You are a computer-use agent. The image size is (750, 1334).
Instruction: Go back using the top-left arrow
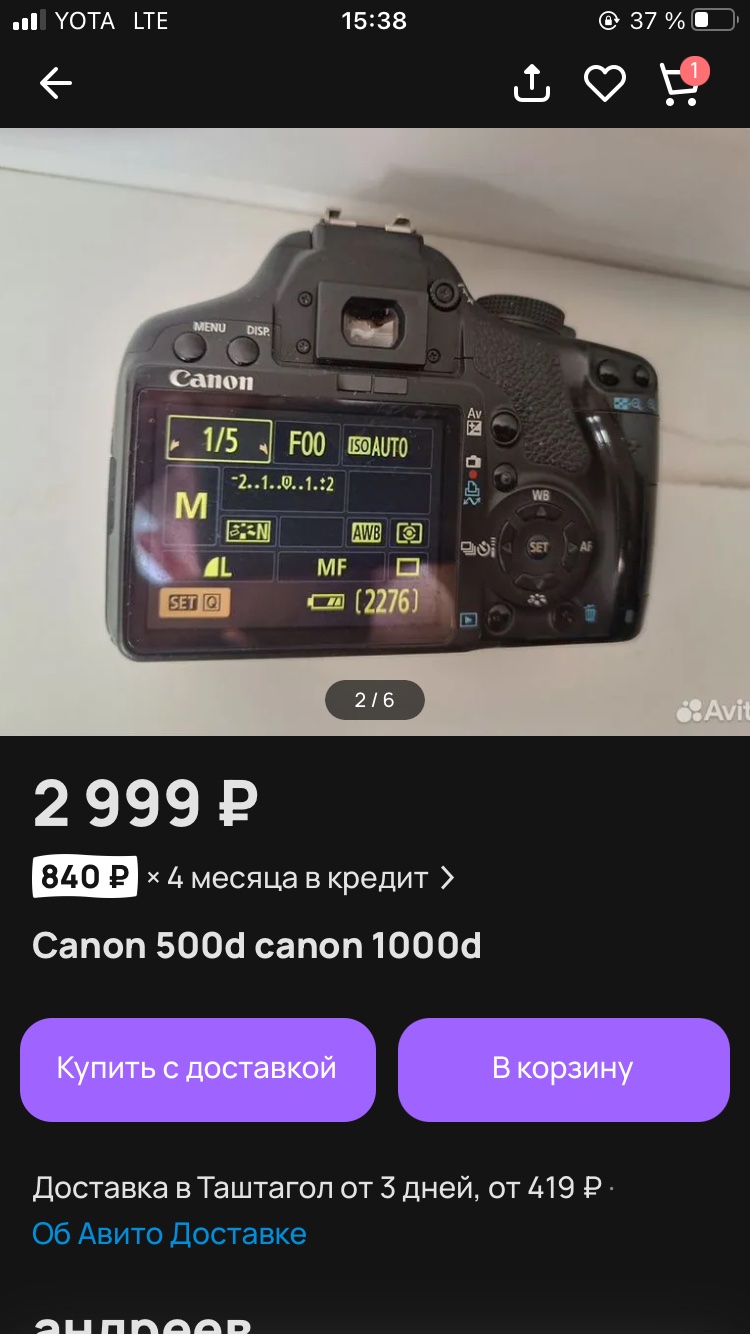56,84
